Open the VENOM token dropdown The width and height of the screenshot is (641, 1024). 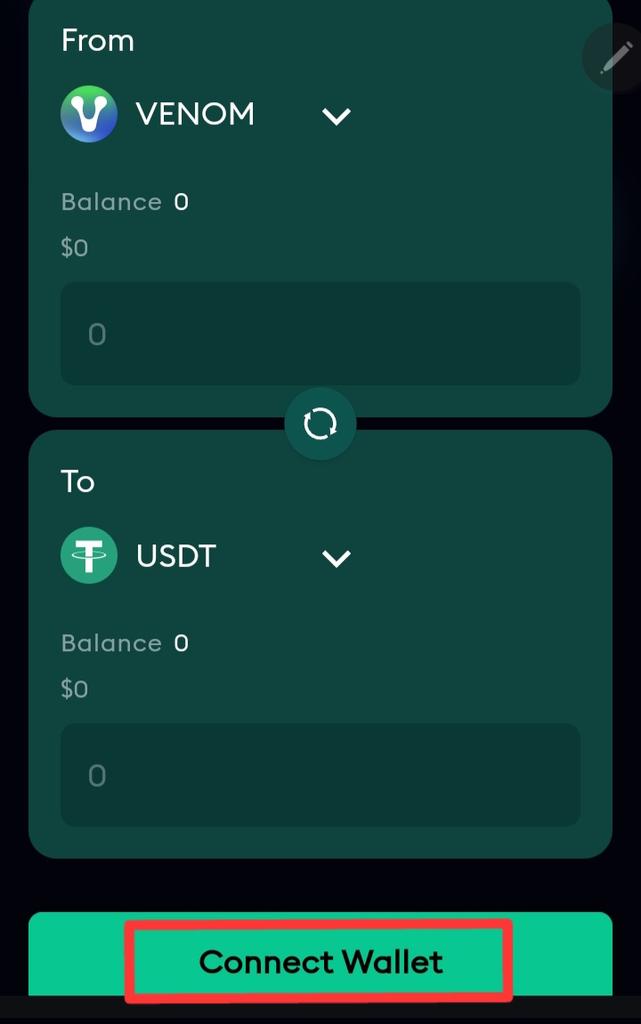click(x=336, y=116)
